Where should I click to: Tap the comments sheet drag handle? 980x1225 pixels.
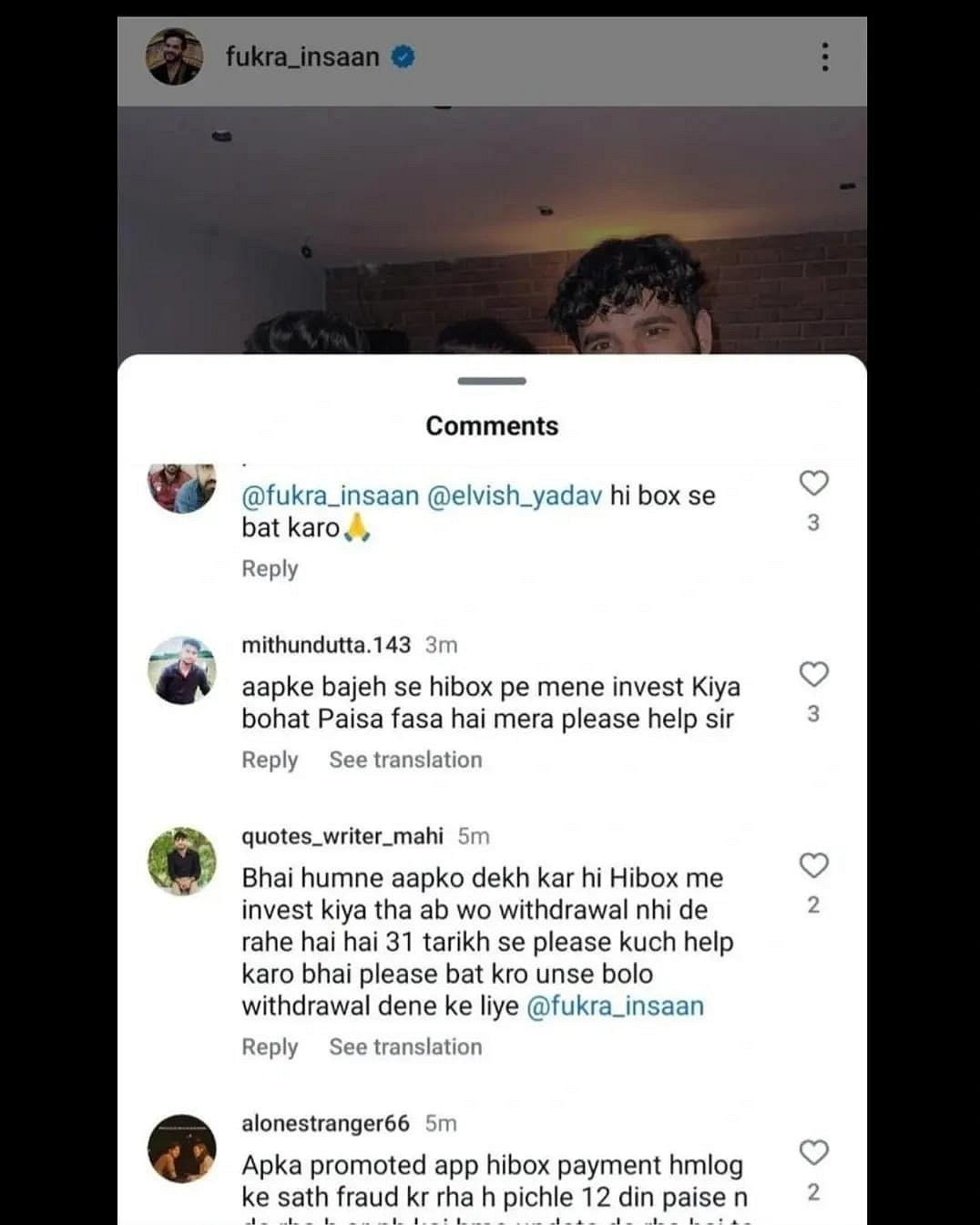(492, 381)
